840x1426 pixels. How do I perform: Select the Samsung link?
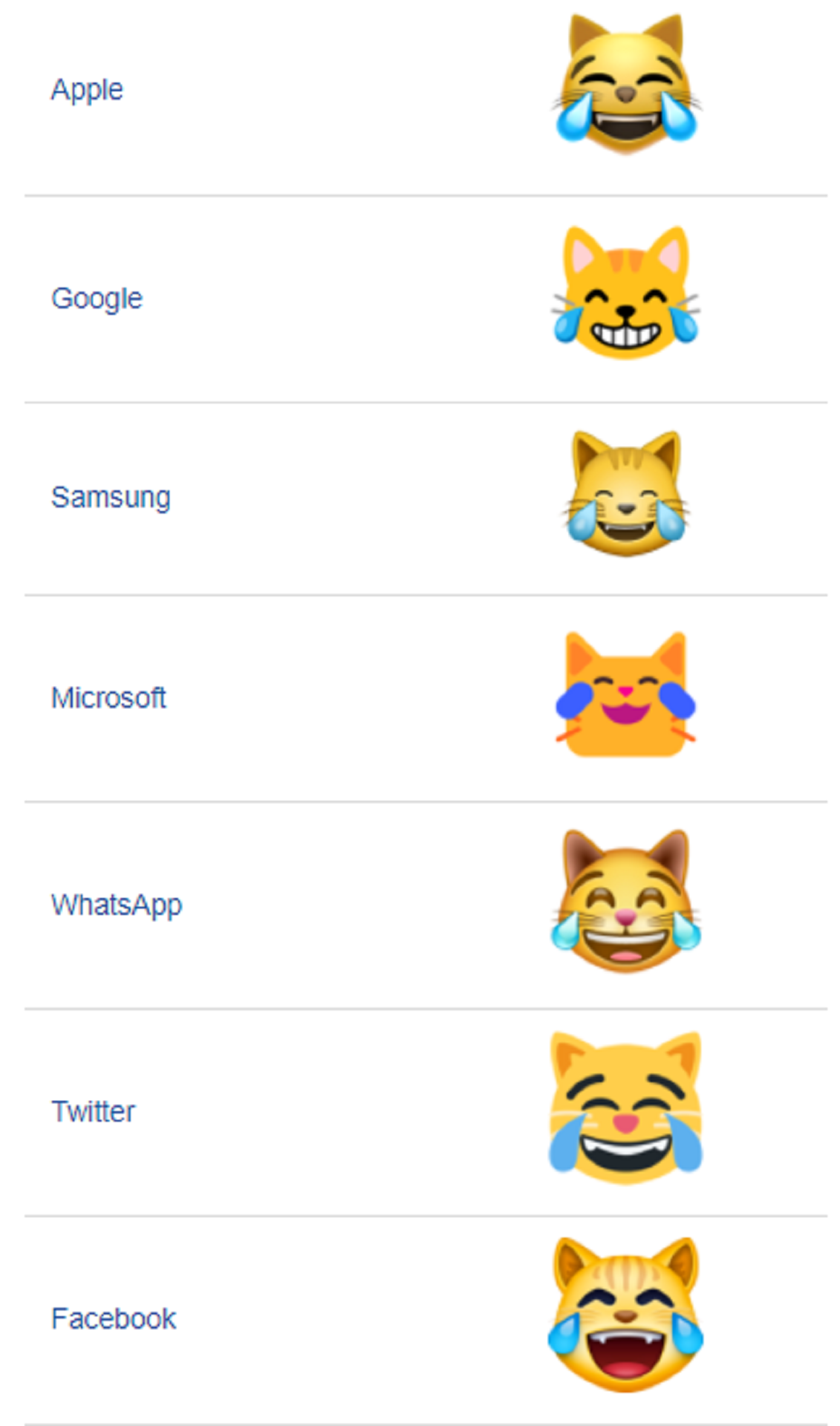pos(111,498)
